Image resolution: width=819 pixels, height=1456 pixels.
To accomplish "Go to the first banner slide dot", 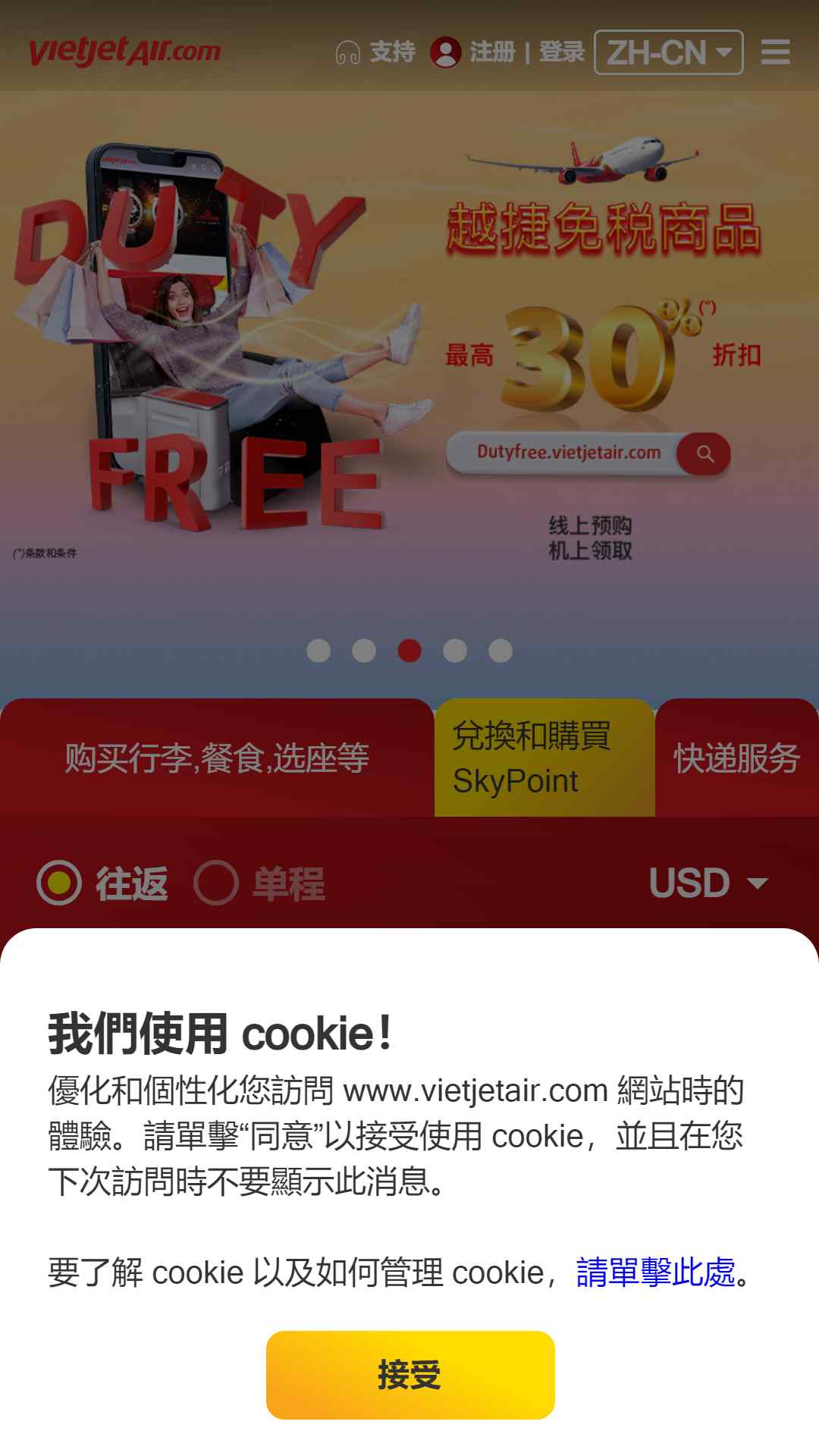I will tap(318, 651).
